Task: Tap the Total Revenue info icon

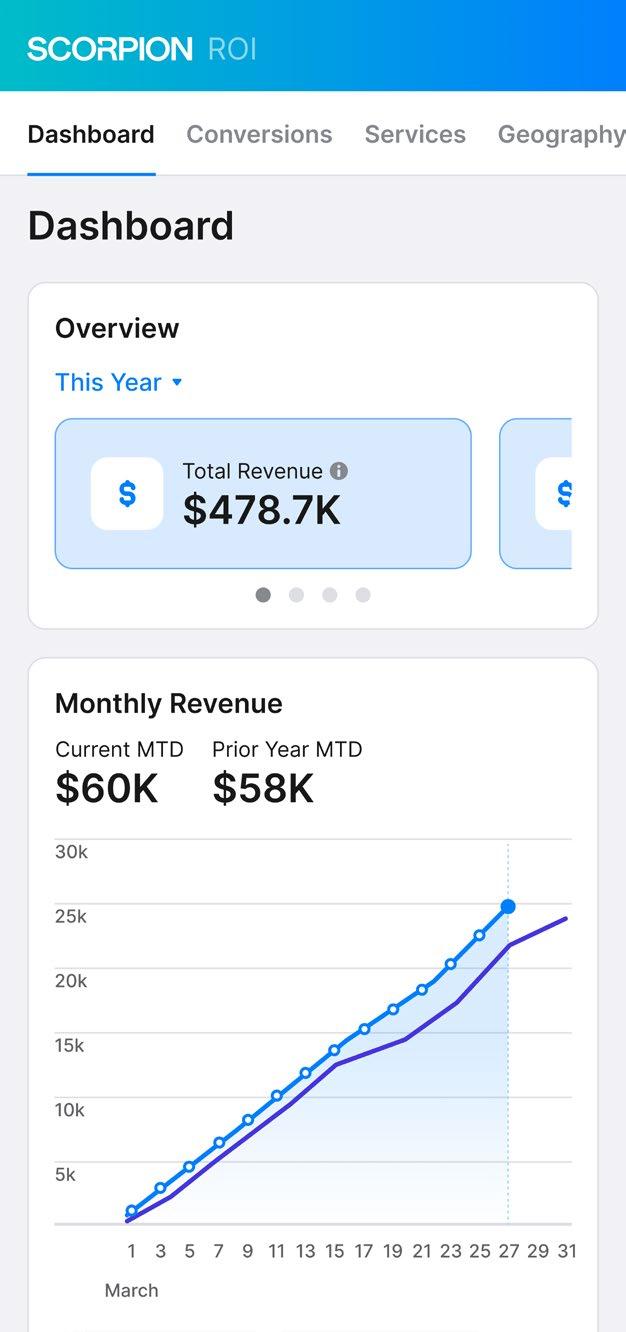Action: click(339, 471)
